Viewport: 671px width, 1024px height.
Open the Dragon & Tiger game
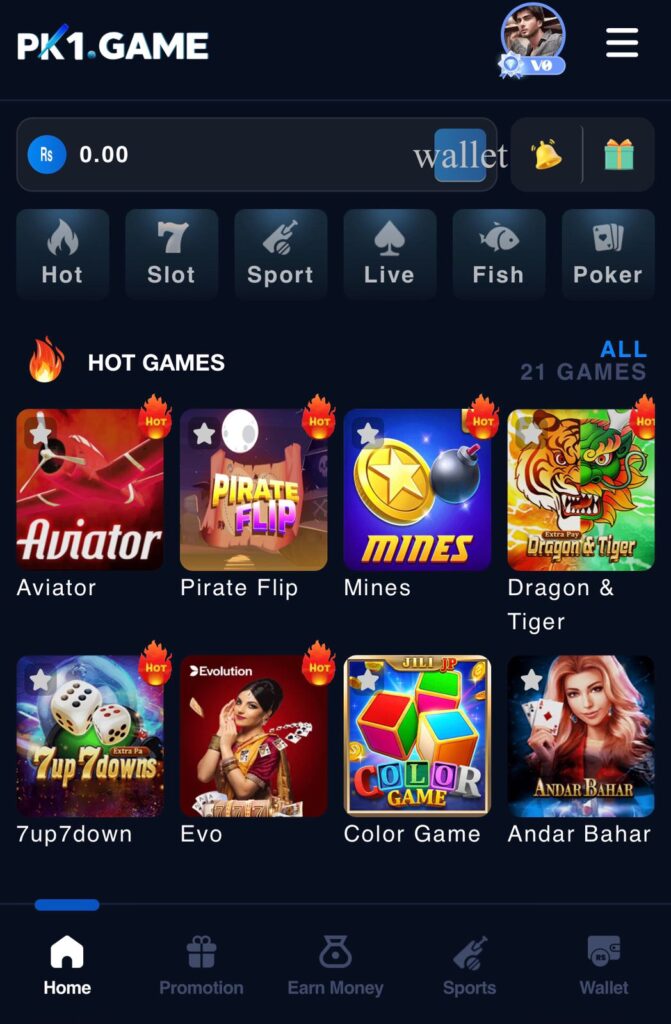pyautogui.click(x=580, y=490)
